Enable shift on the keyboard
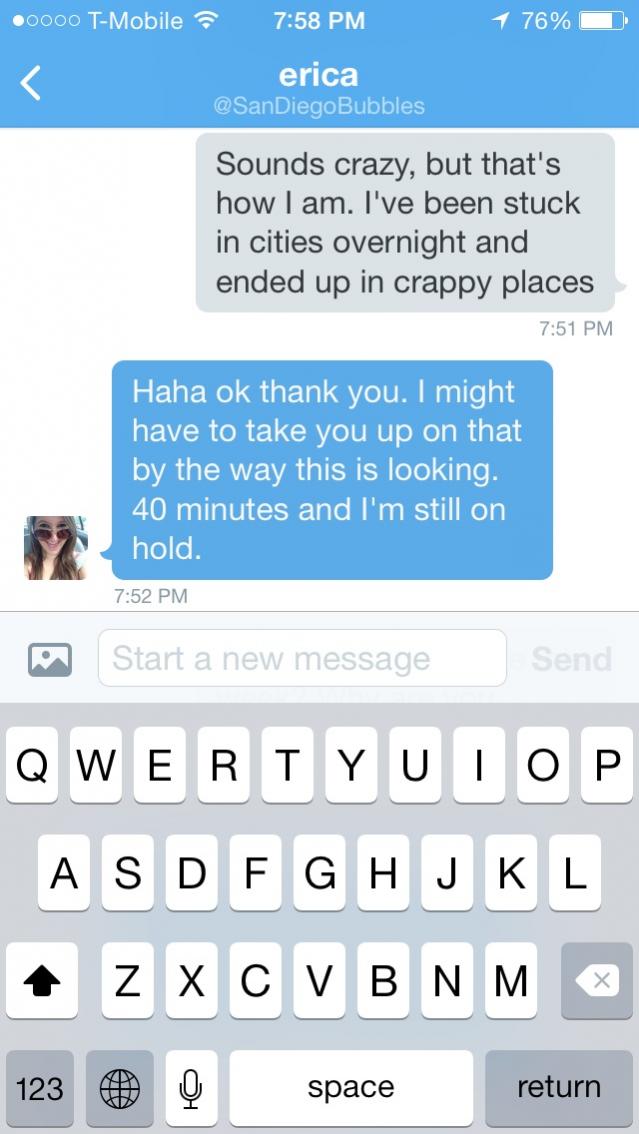The height and width of the screenshot is (1134, 639). click(x=41, y=981)
